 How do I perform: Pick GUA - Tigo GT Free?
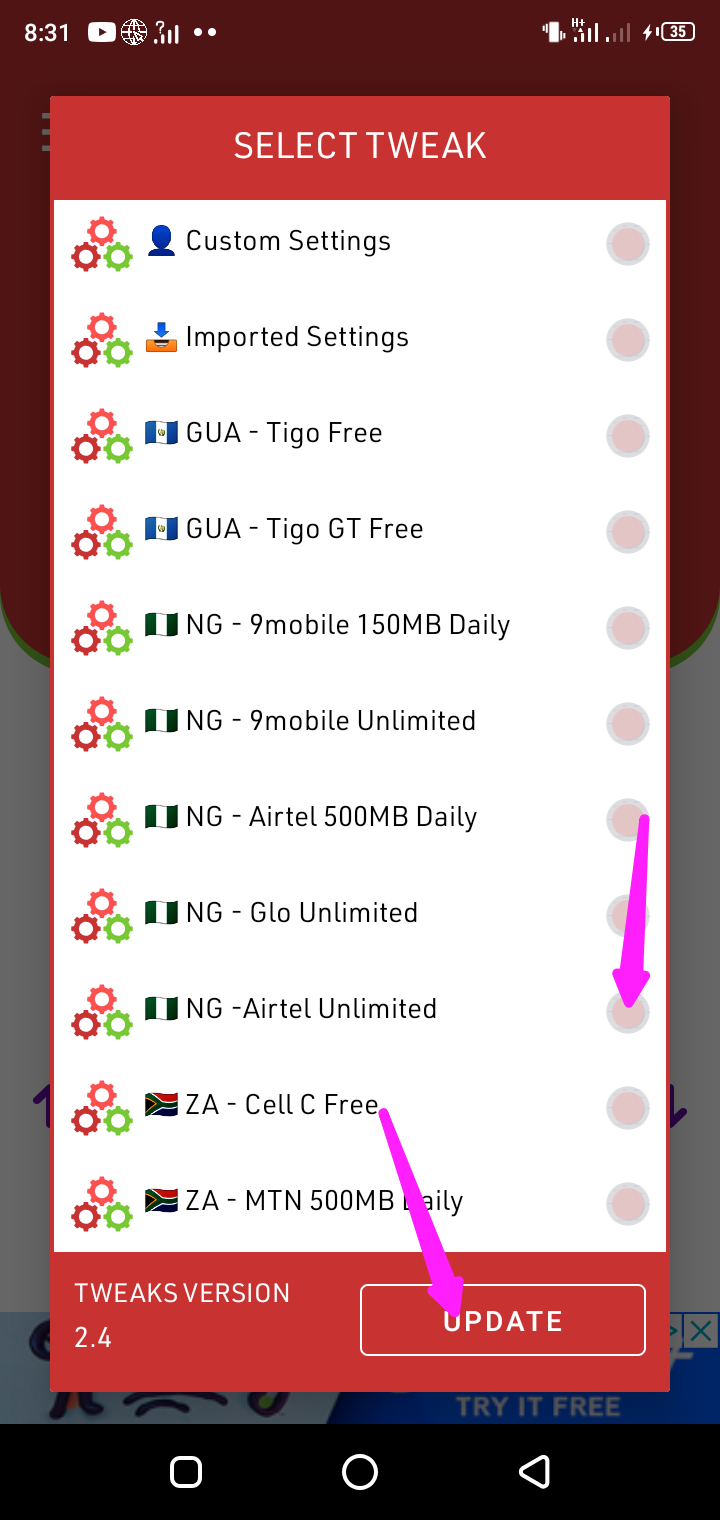point(627,532)
